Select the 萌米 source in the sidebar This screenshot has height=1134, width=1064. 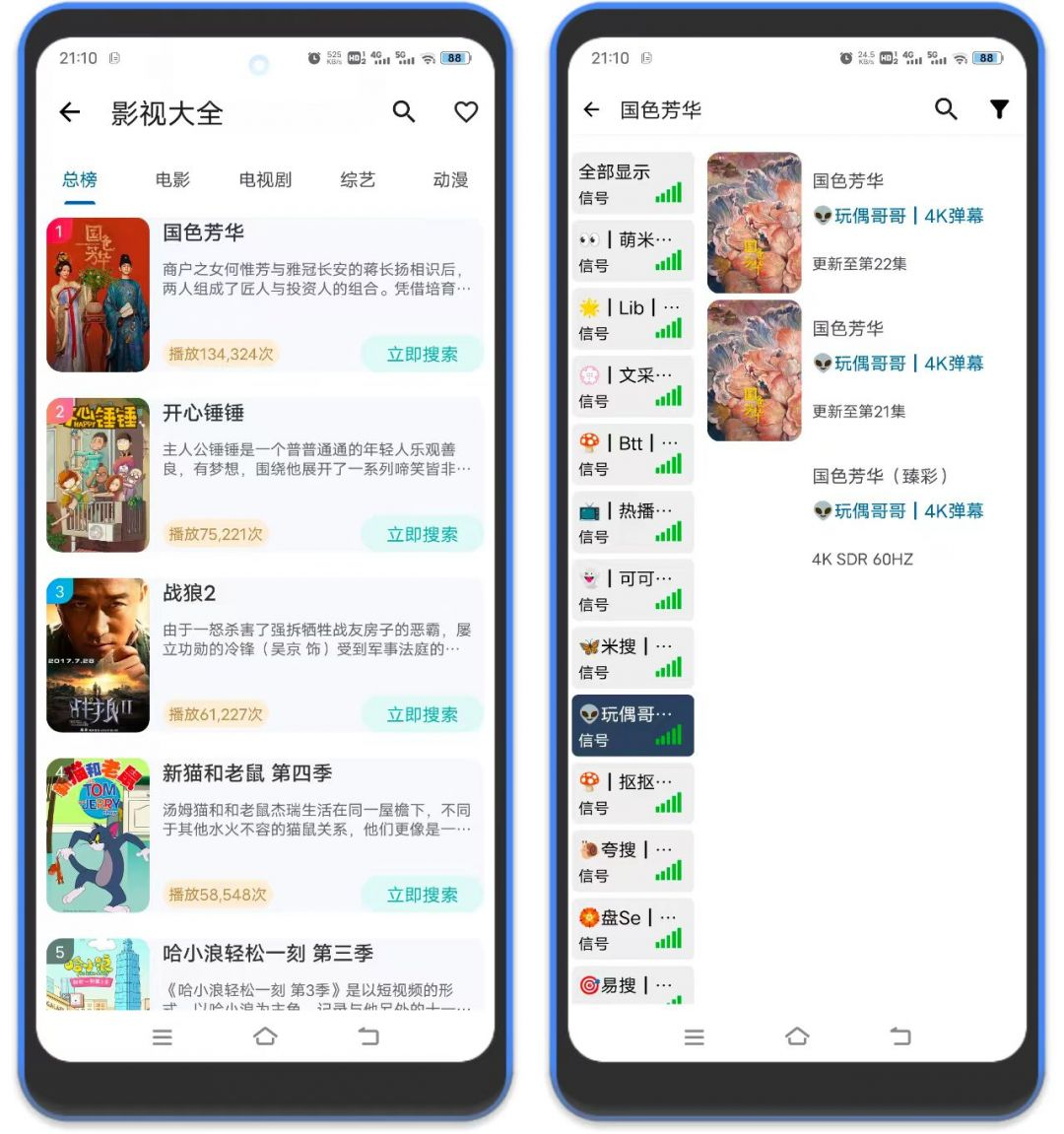pos(632,250)
